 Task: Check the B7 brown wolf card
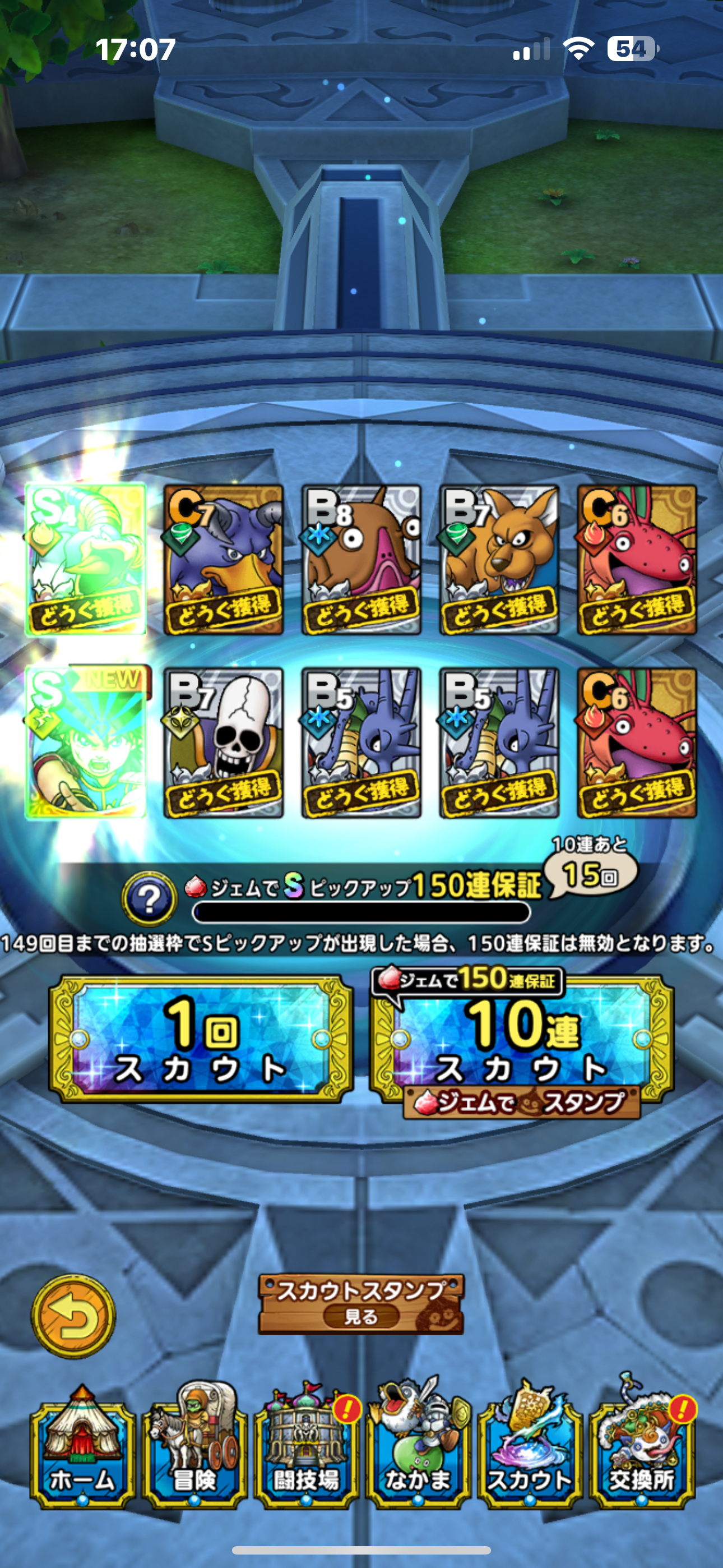click(x=499, y=559)
